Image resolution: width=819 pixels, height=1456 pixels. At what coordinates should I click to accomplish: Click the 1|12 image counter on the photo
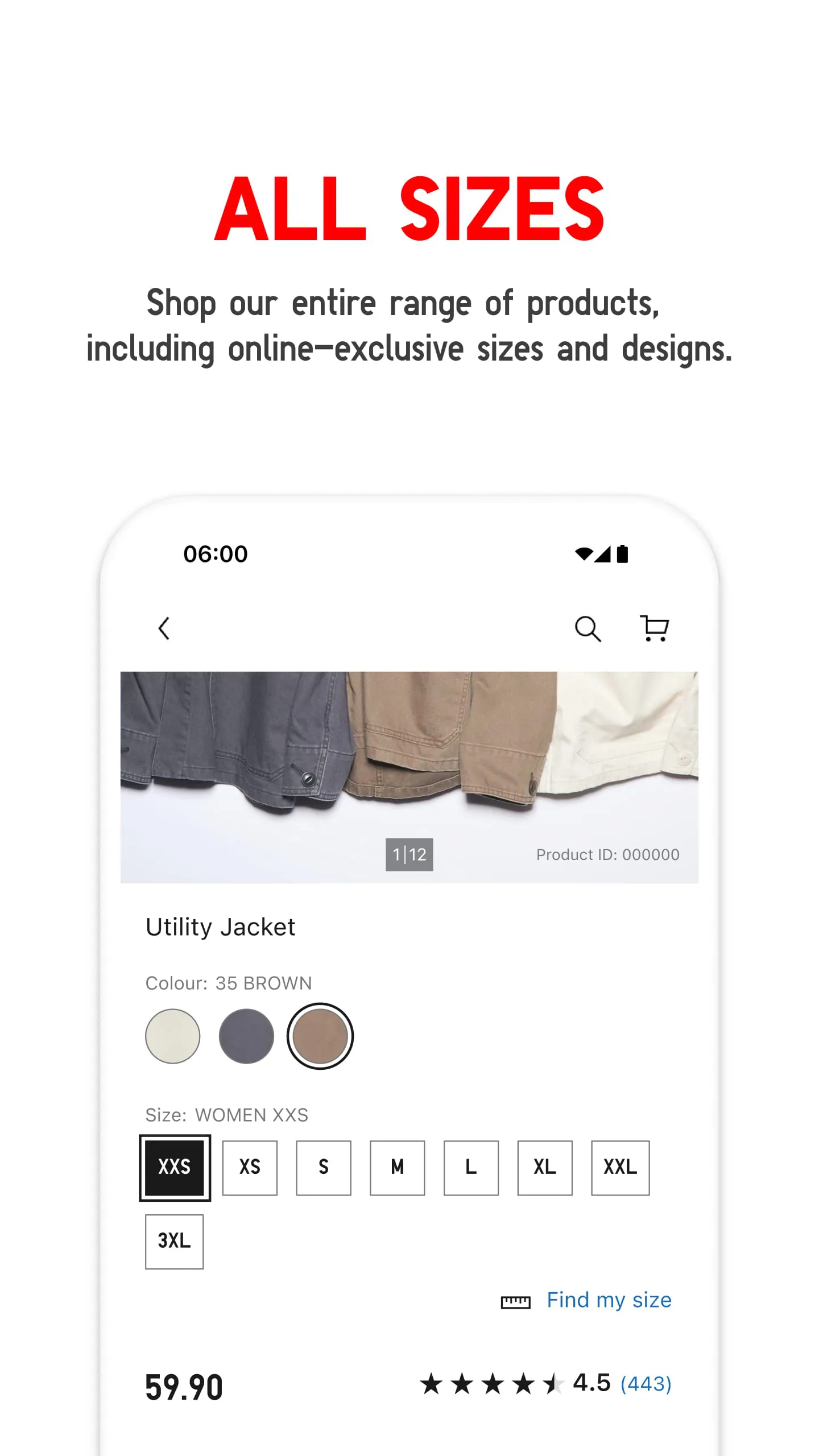[408, 855]
